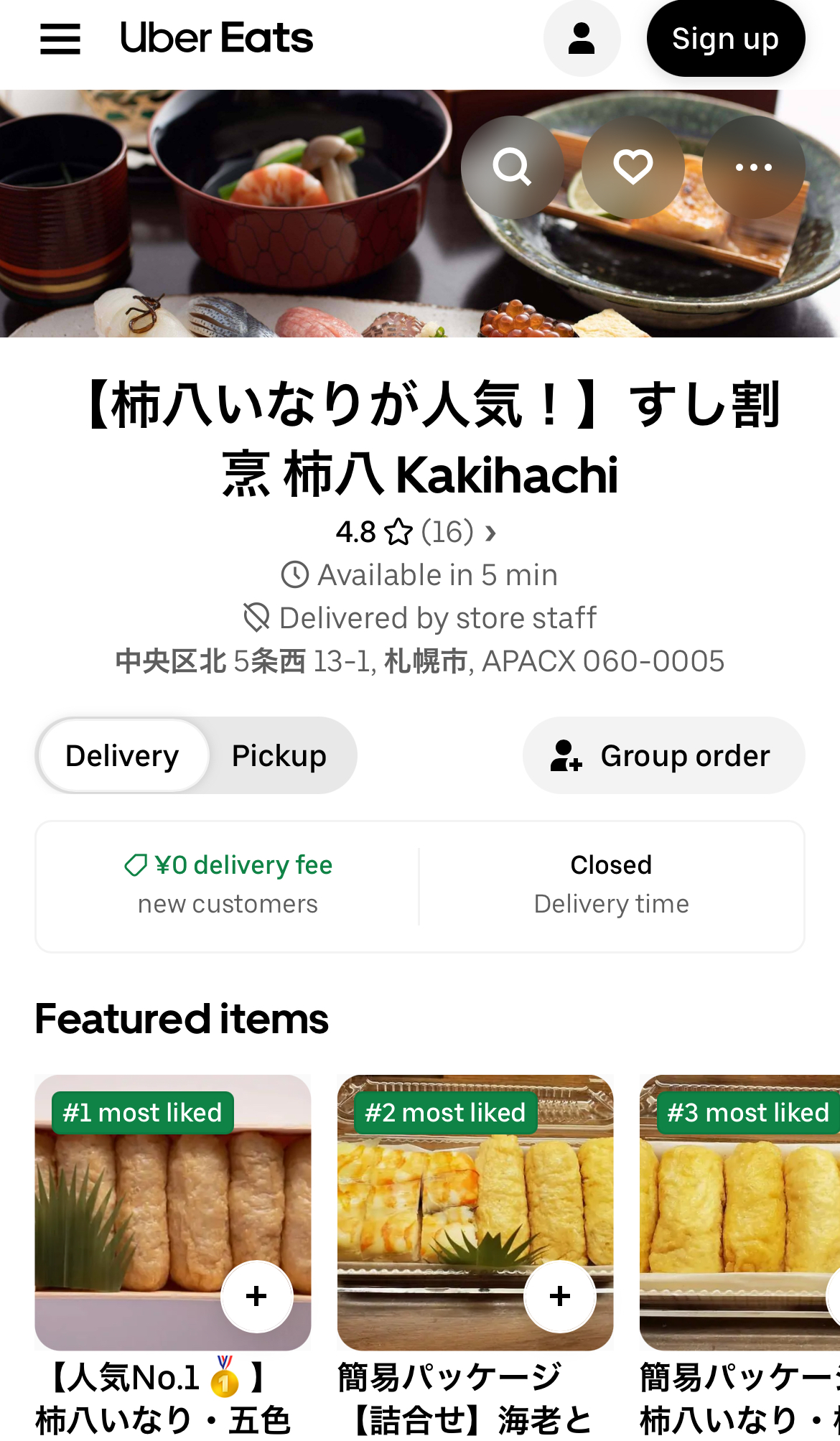Open the hamburger navigation menu

click(60, 39)
